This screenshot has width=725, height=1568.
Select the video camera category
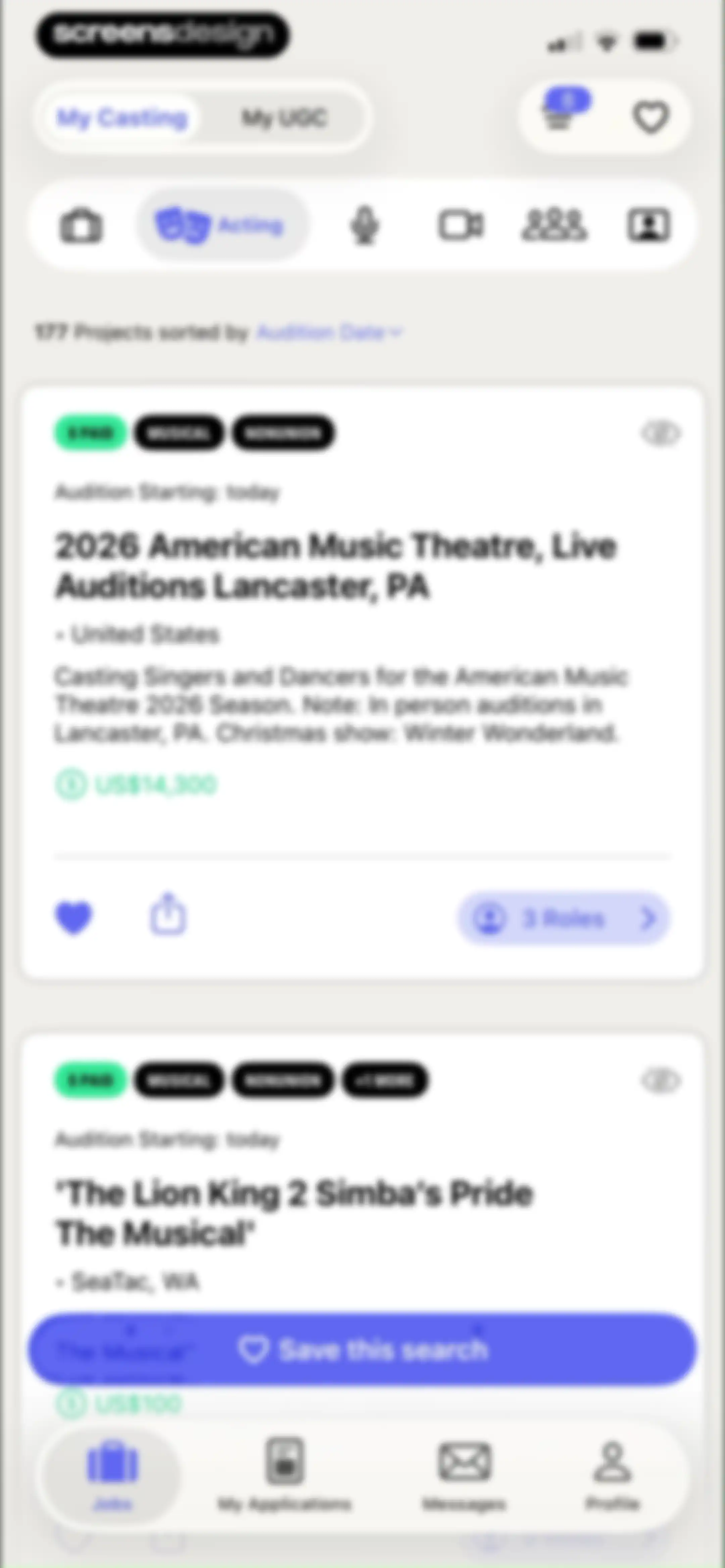(461, 226)
